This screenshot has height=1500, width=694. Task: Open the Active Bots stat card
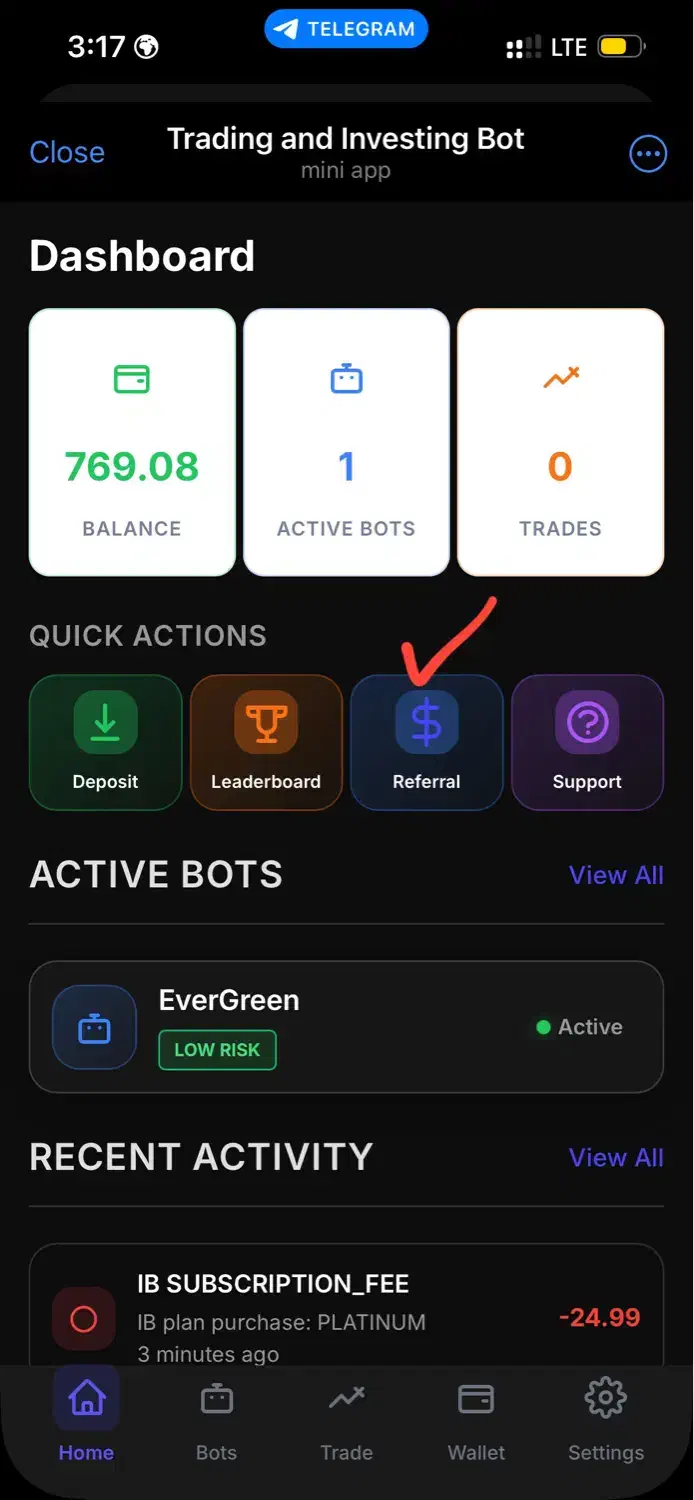pos(346,442)
